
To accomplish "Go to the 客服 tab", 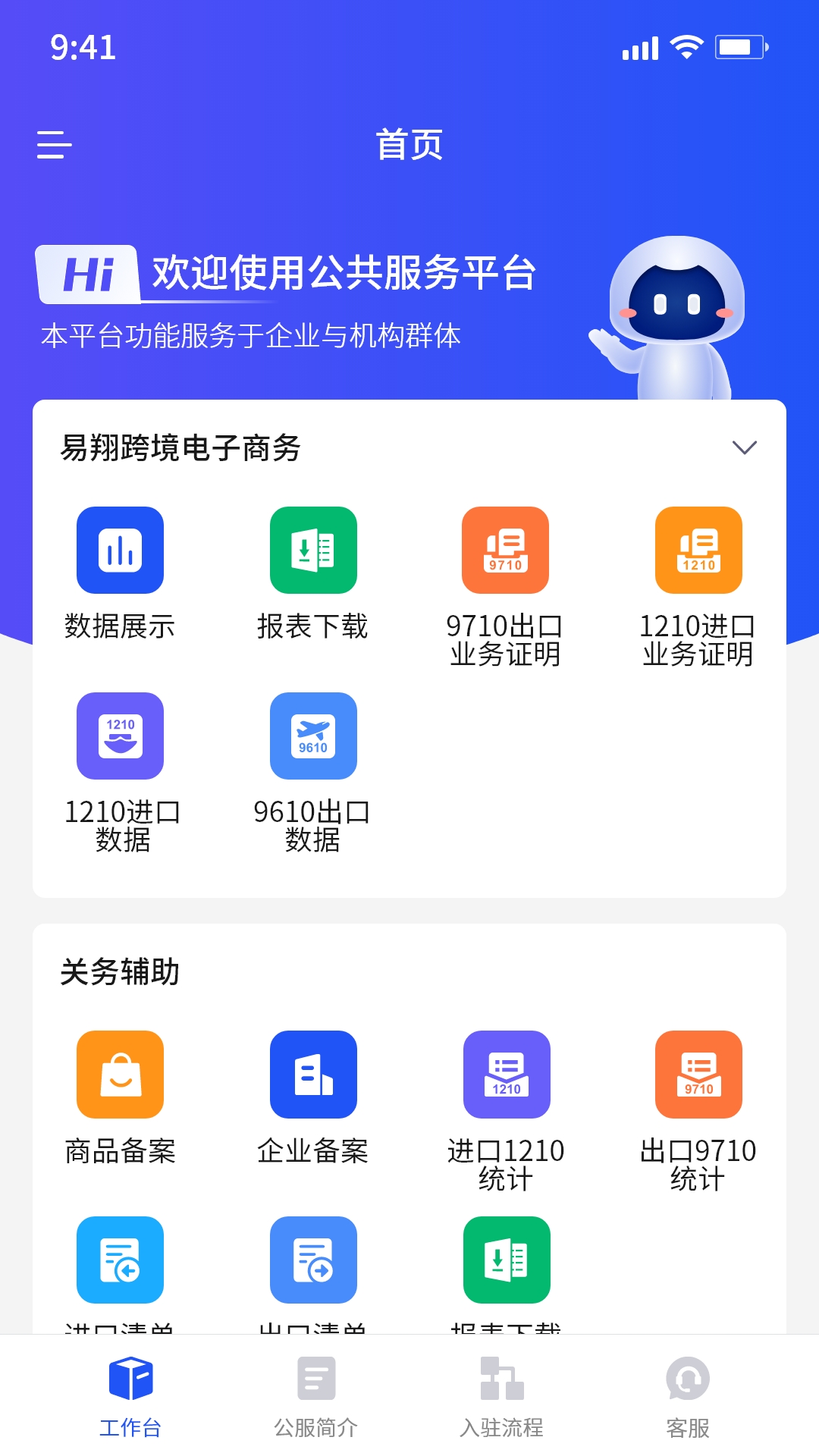I will (x=688, y=1397).
